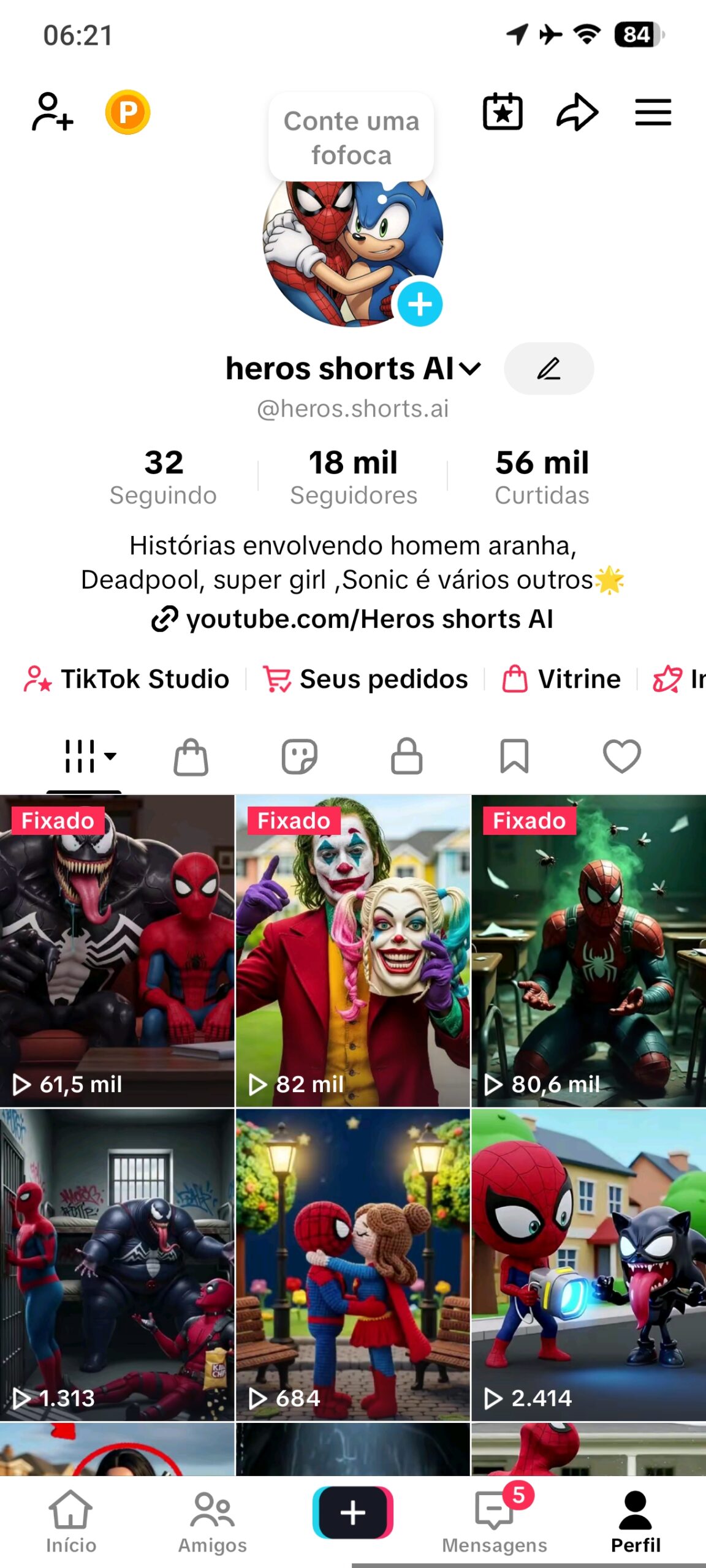Open the youtube.com/Heros shorts AI link
The height and width of the screenshot is (1568, 706).
(353, 619)
